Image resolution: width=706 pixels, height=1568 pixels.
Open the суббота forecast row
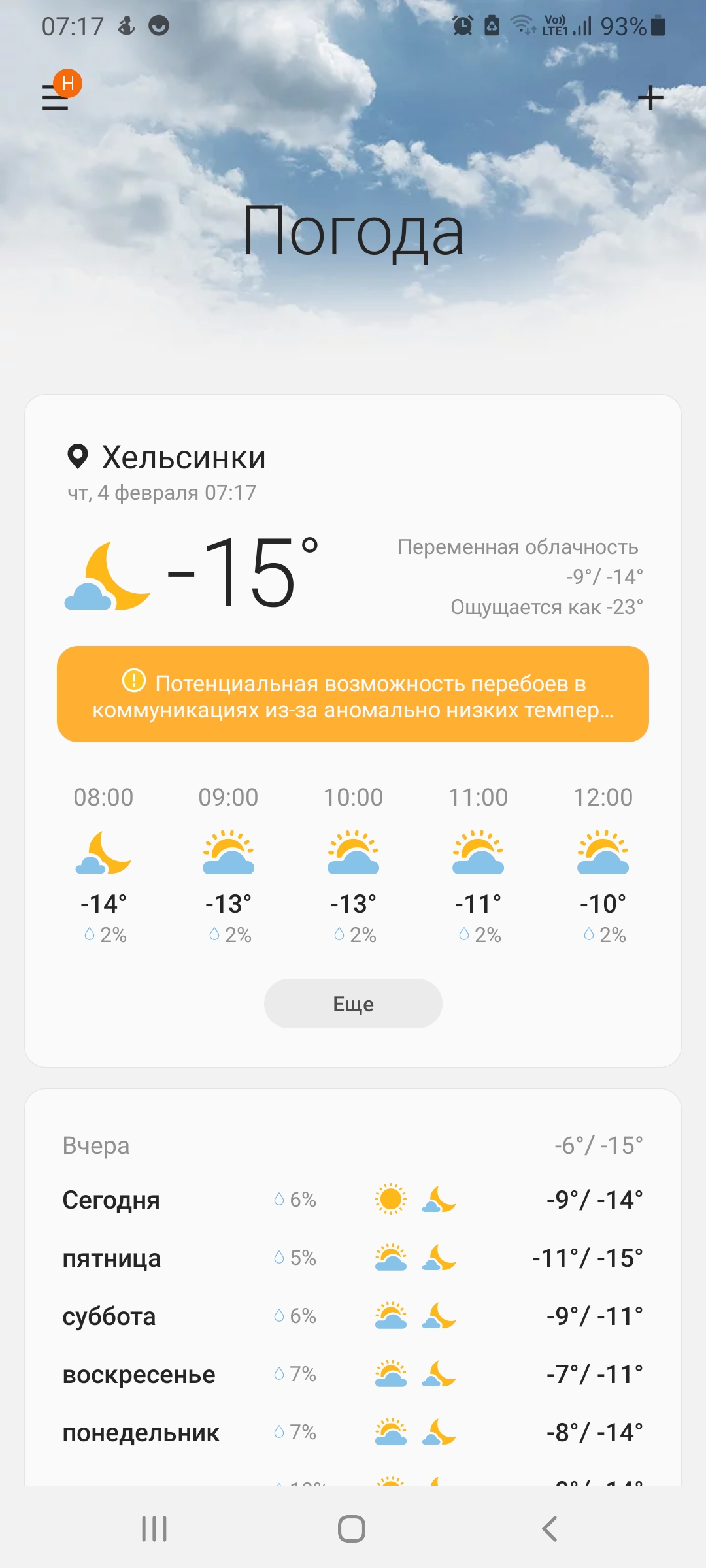pos(353,1316)
